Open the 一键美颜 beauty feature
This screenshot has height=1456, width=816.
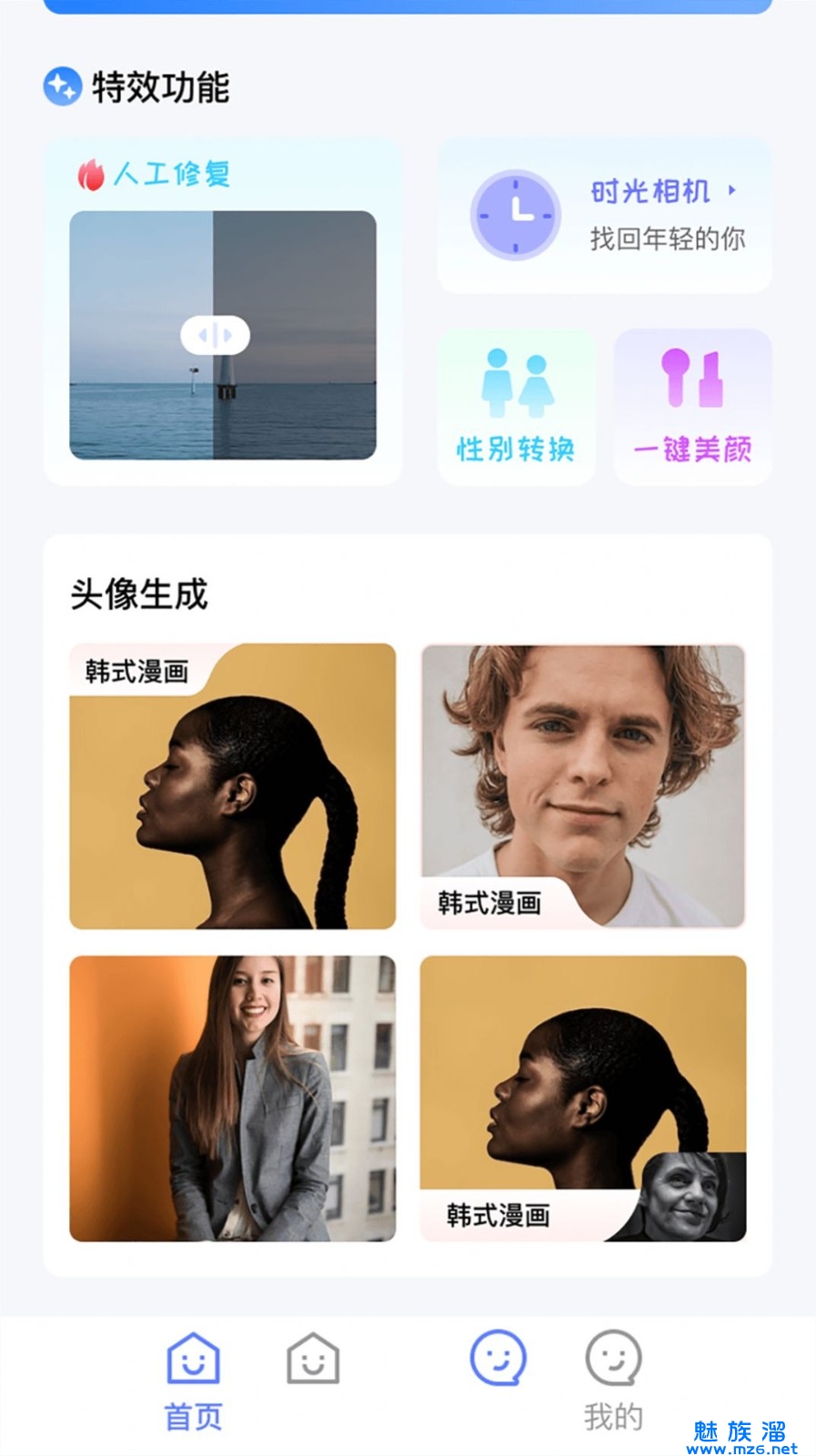coord(692,408)
